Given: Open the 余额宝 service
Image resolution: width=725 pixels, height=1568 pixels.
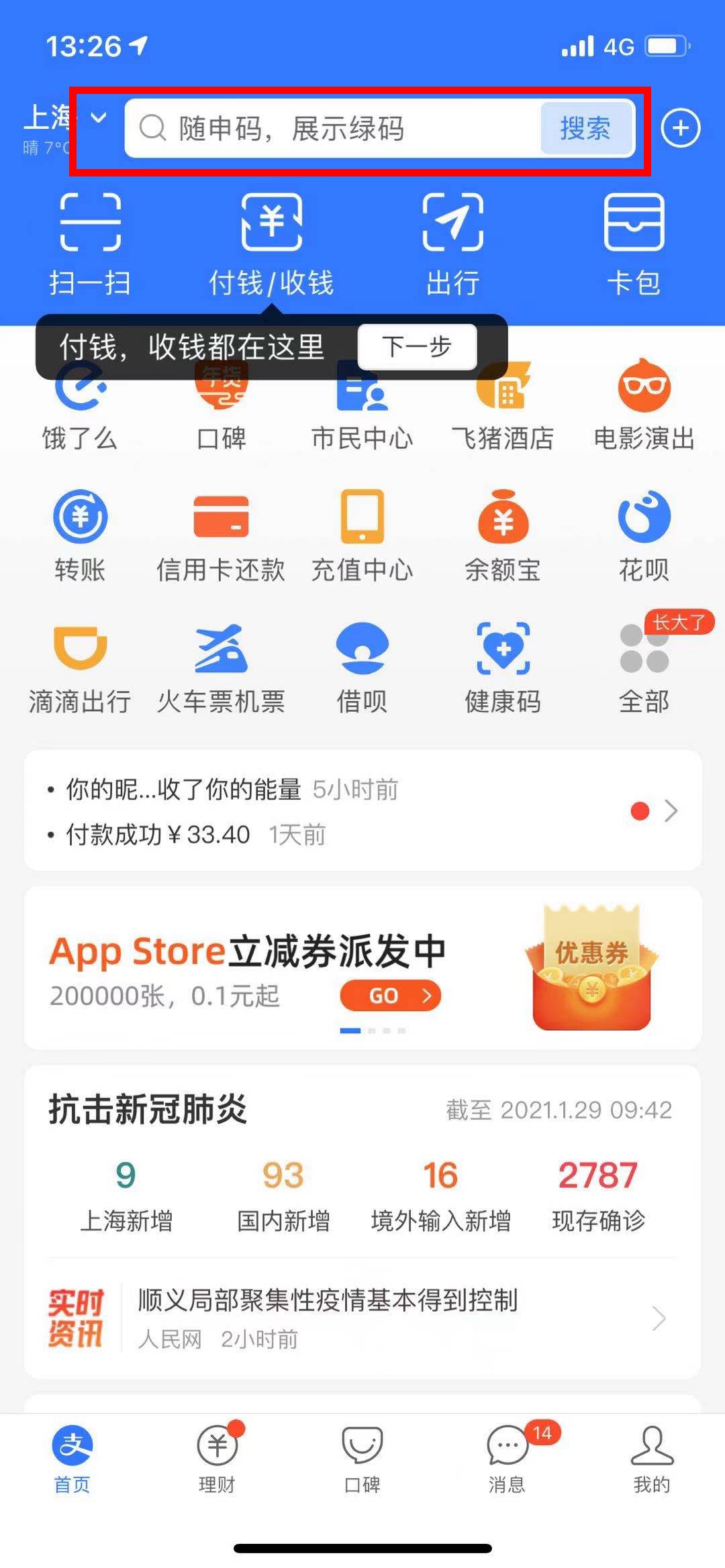Looking at the screenshot, I should (x=504, y=533).
